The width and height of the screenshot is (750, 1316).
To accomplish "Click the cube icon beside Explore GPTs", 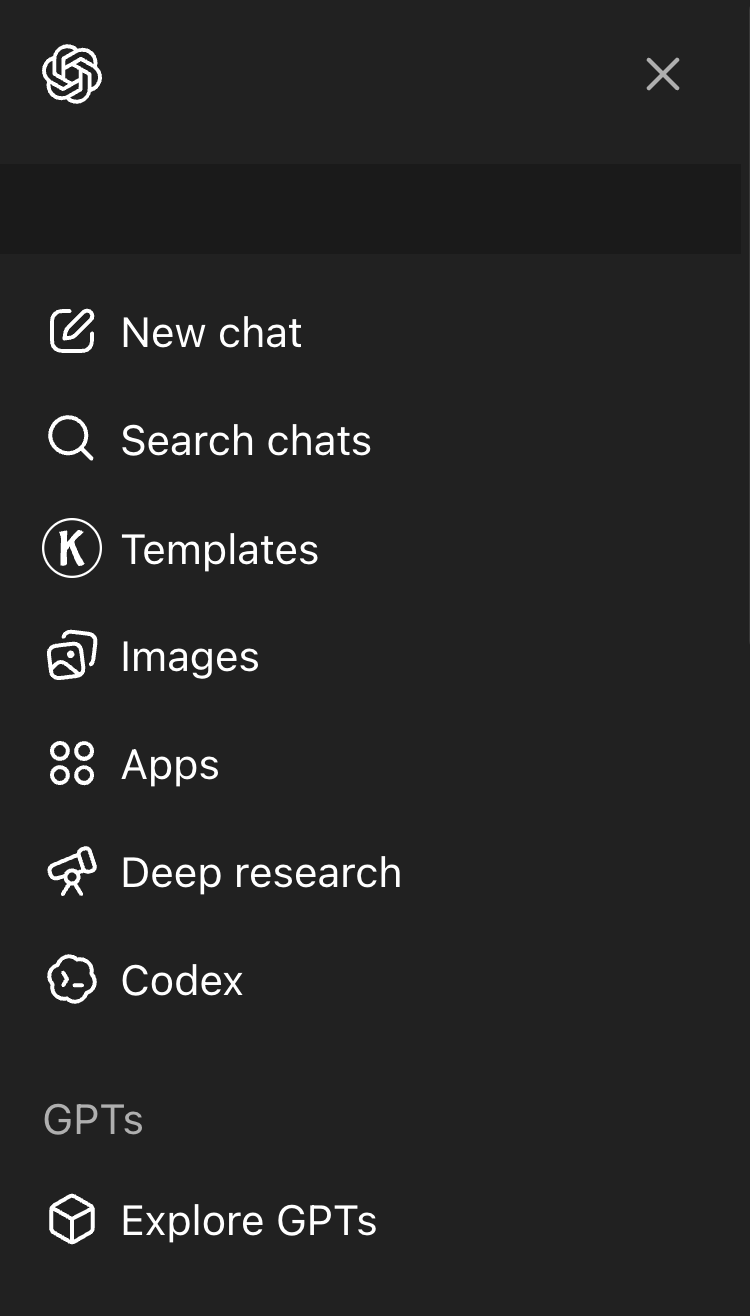I will 71,1219.
